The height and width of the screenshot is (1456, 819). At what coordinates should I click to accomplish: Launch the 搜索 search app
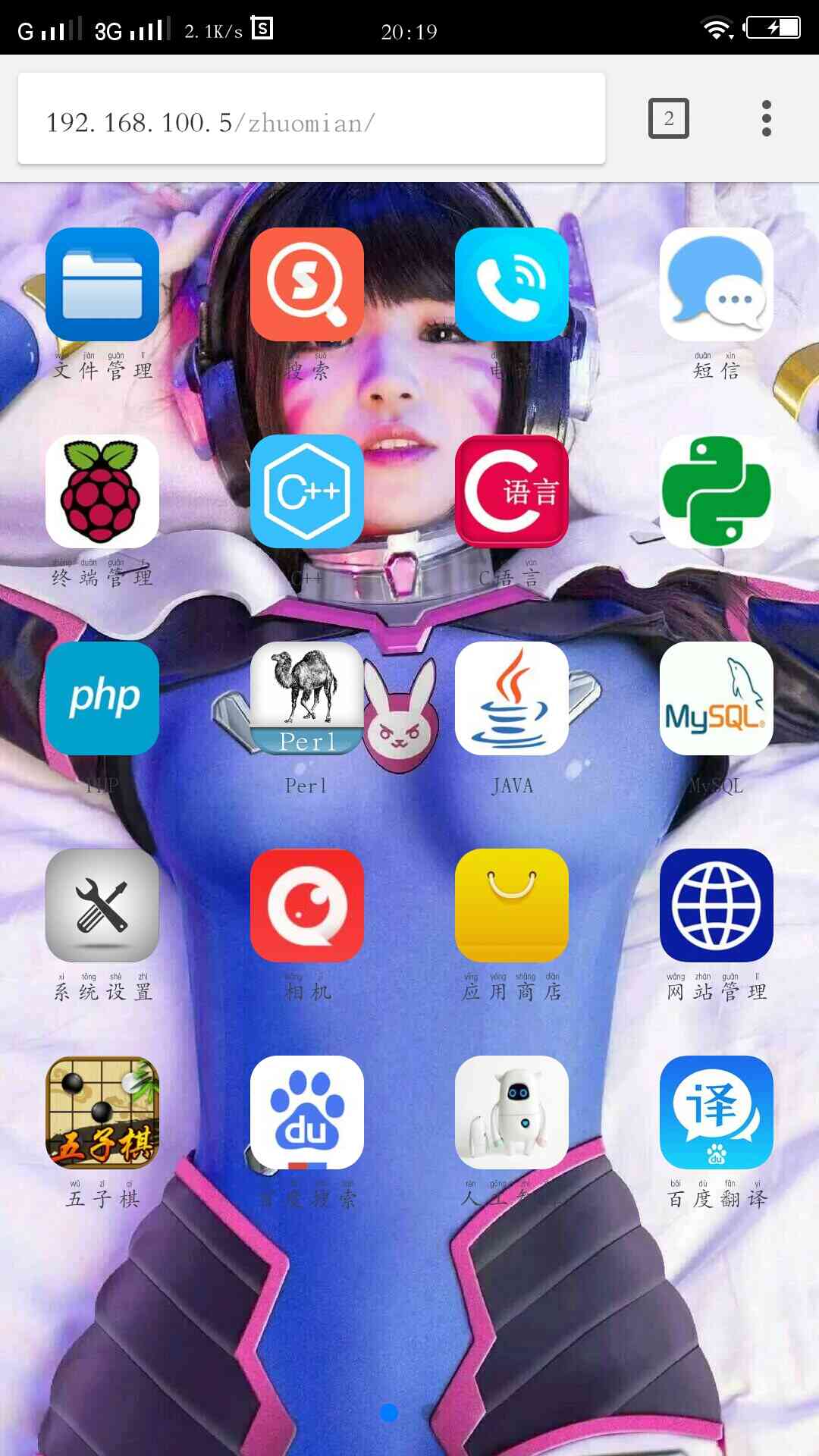(307, 284)
